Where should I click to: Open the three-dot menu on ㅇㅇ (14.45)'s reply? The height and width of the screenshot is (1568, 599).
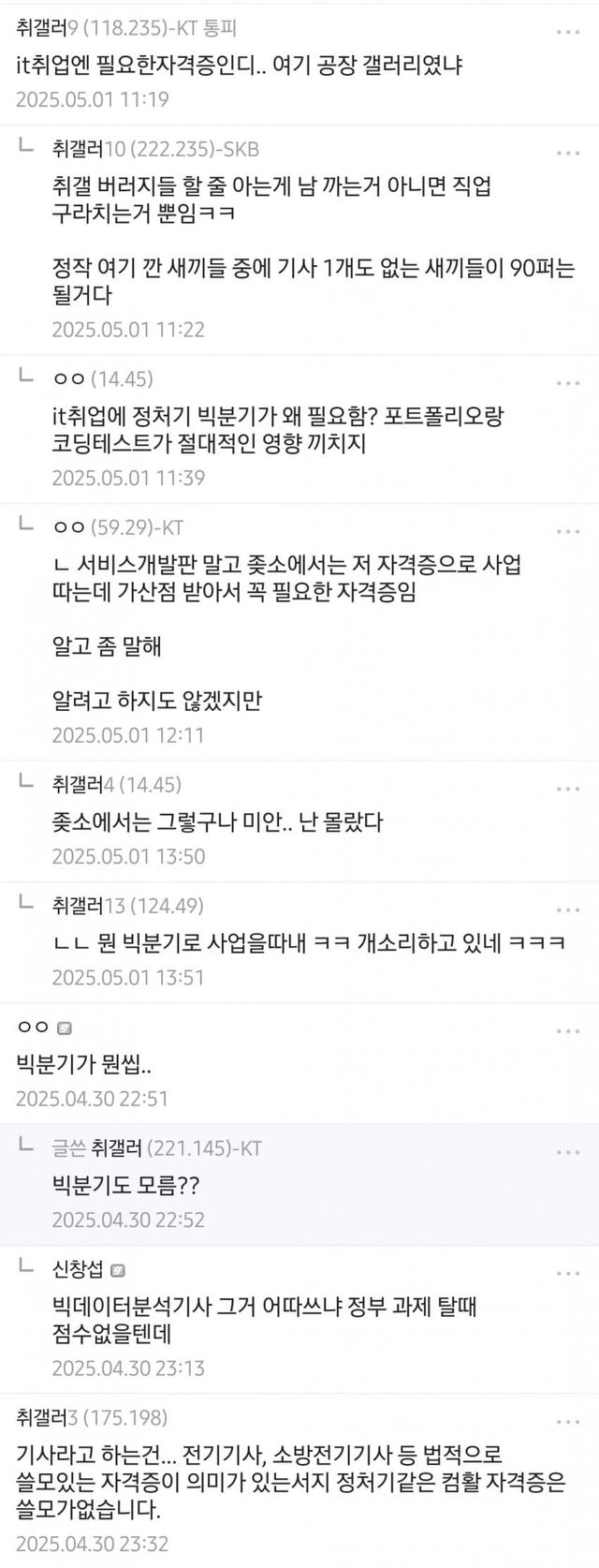[568, 383]
